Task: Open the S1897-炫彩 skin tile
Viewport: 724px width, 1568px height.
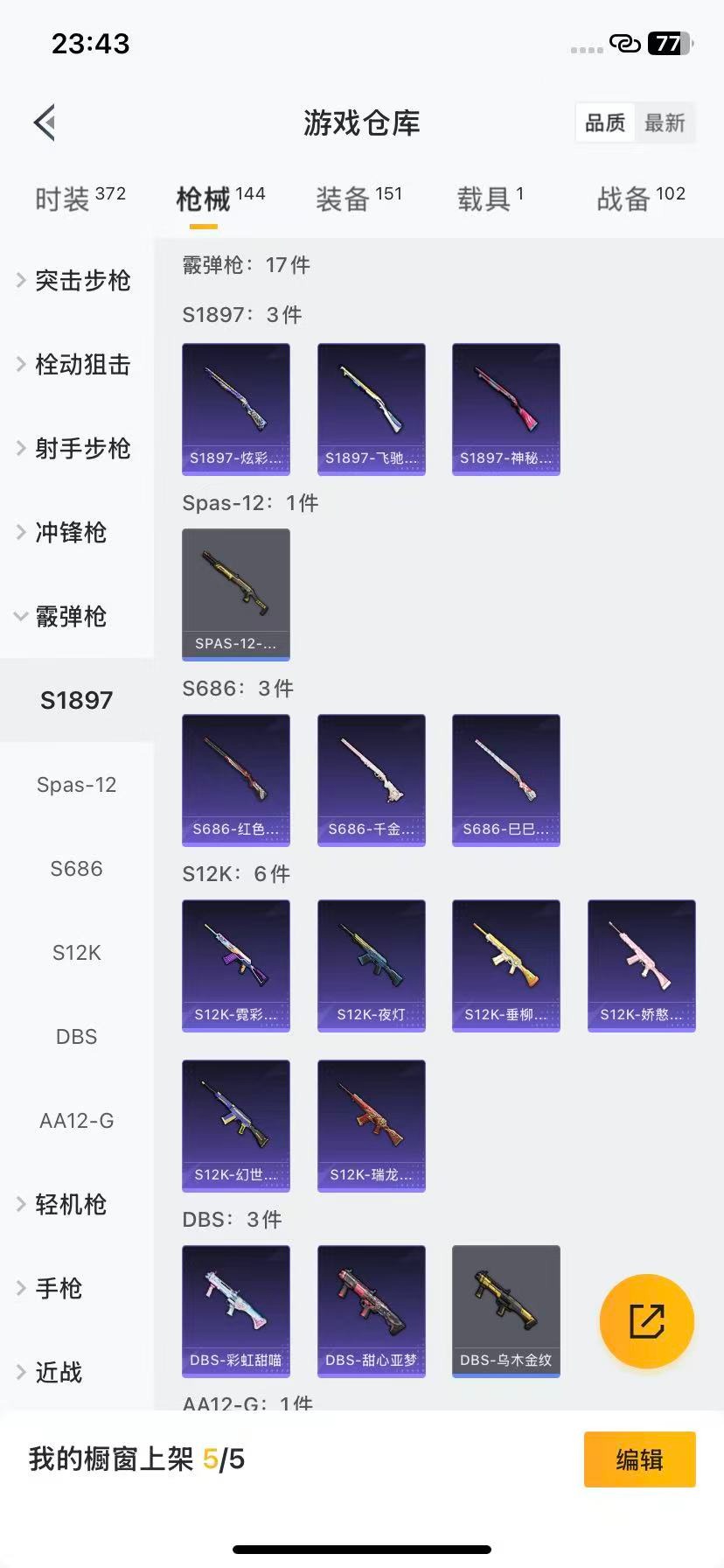Action: click(x=236, y=409)
